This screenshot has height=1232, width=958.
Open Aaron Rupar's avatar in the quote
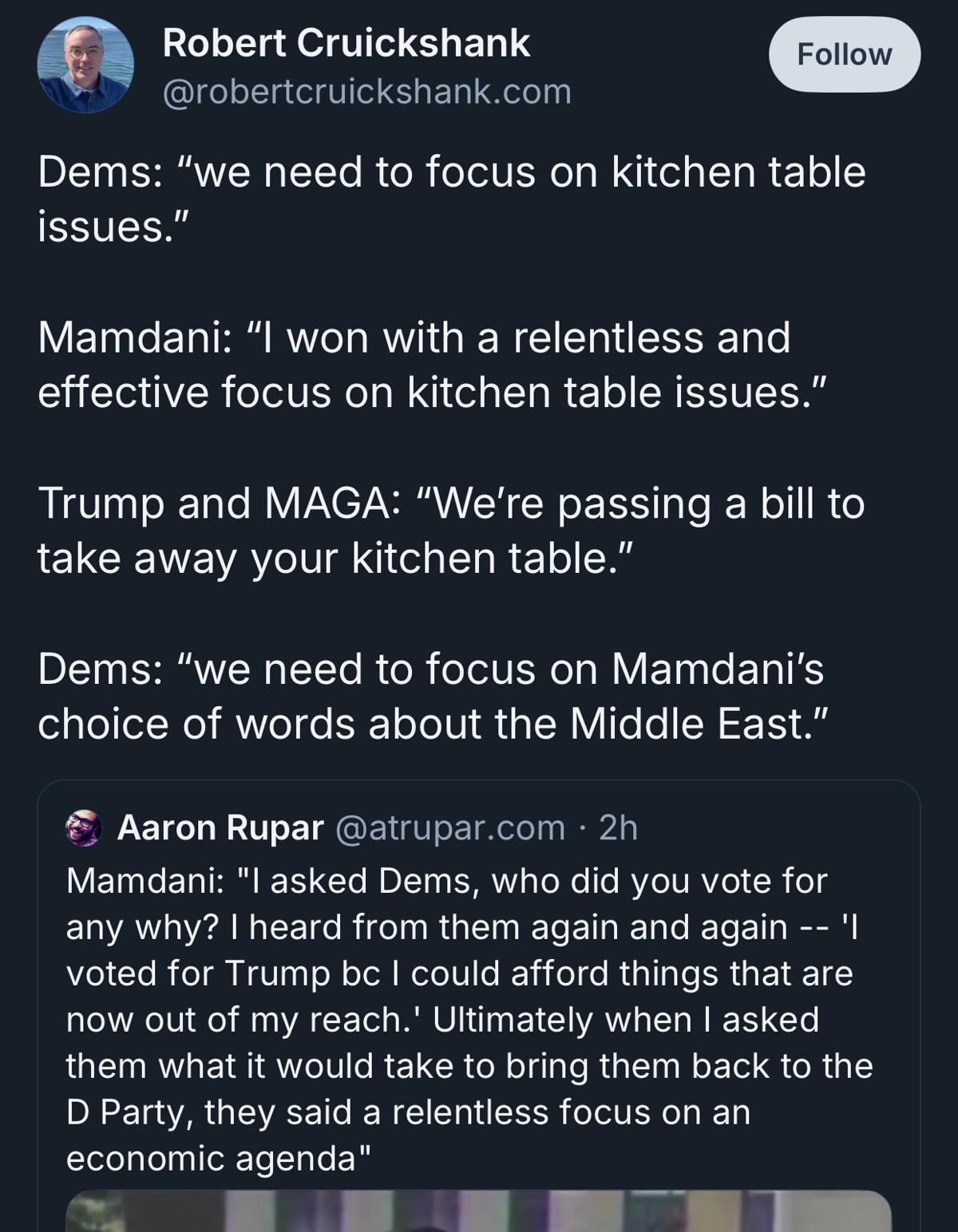tap(84, 828)
